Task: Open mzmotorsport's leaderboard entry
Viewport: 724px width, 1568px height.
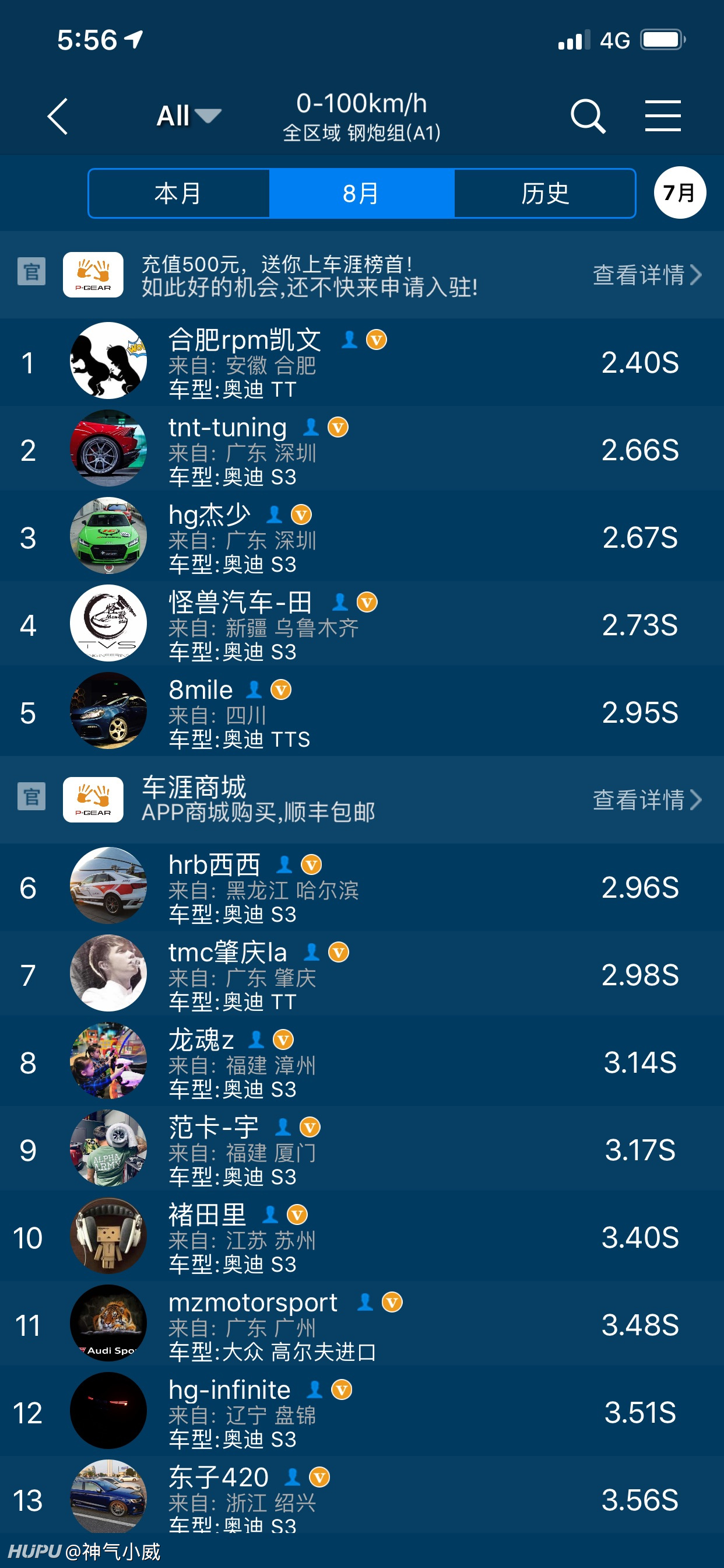Action: [x=362, y=1325]
